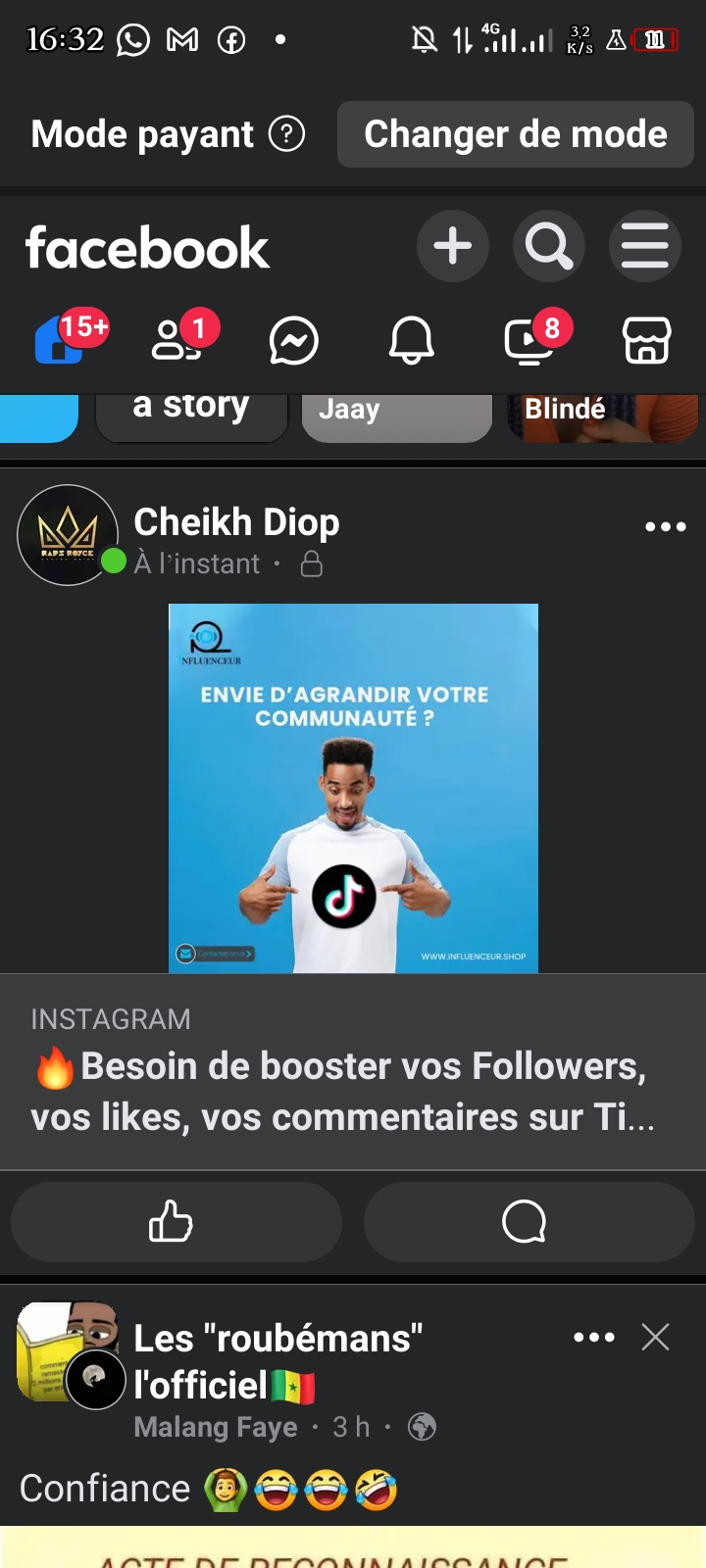Switch to the Video tab

[529, 341]
